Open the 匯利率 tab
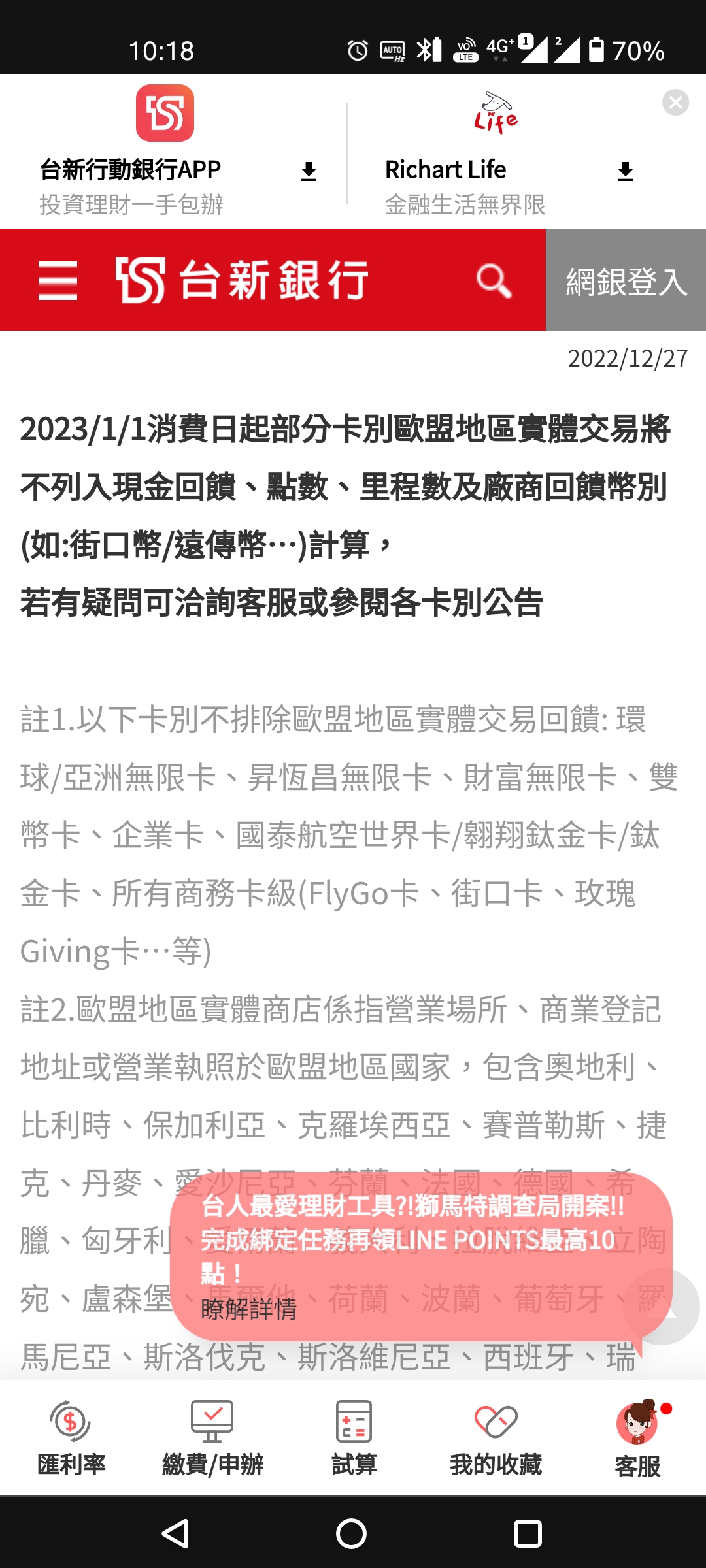706x1568 pixels. [71, 1438]
